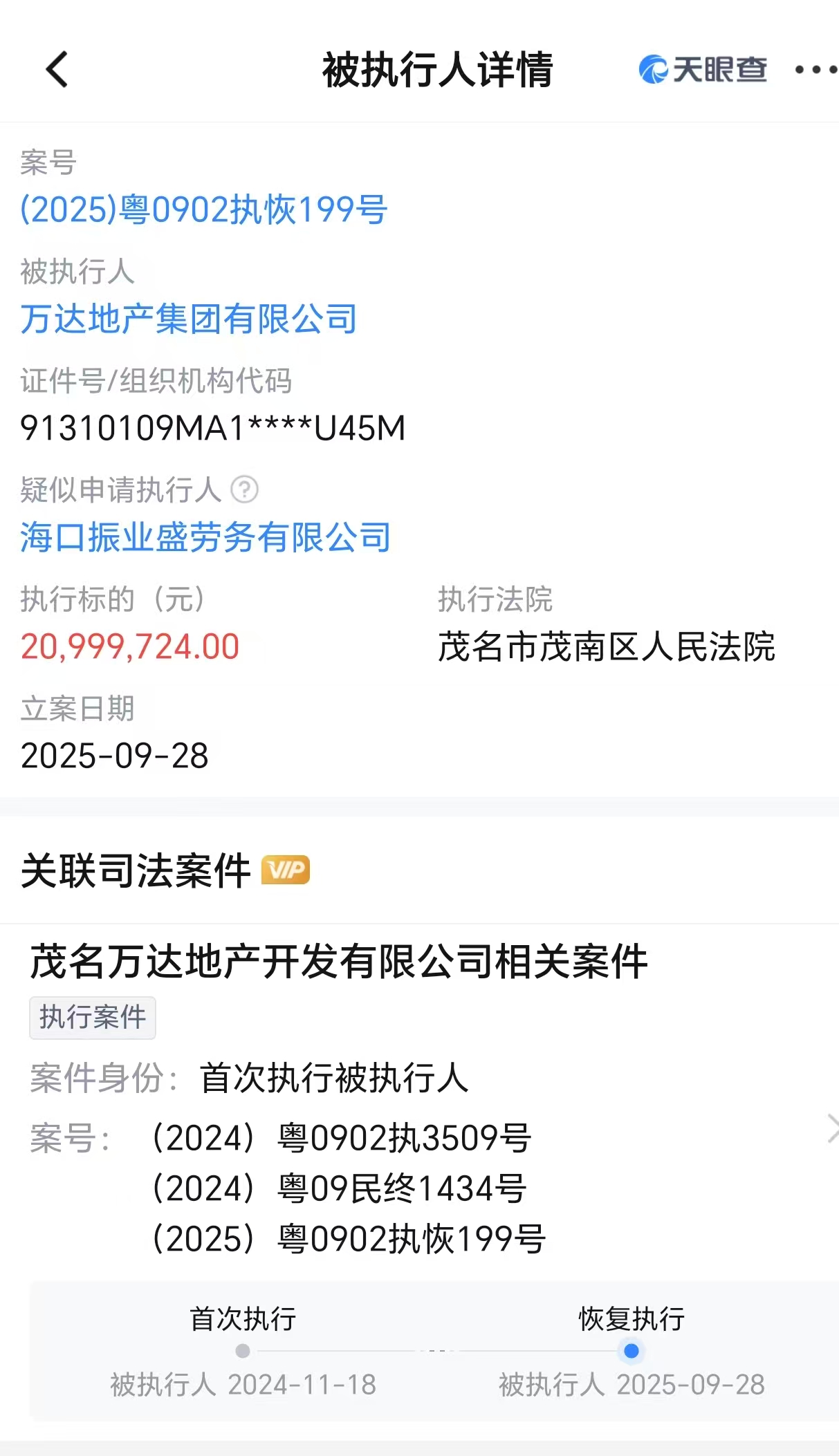Show help for 疑似申请执行人
The image size is (839, 1456).
pos(244,490)
